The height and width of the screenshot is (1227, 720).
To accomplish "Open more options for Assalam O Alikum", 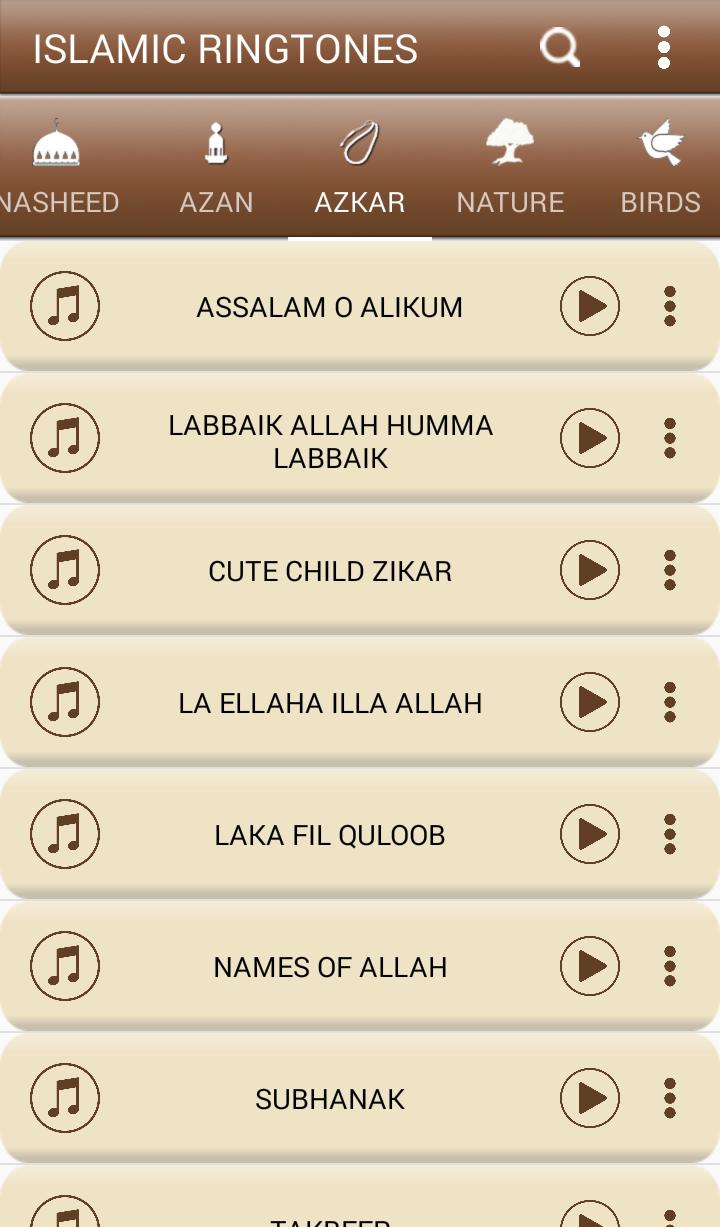I will tap(670, 306).
